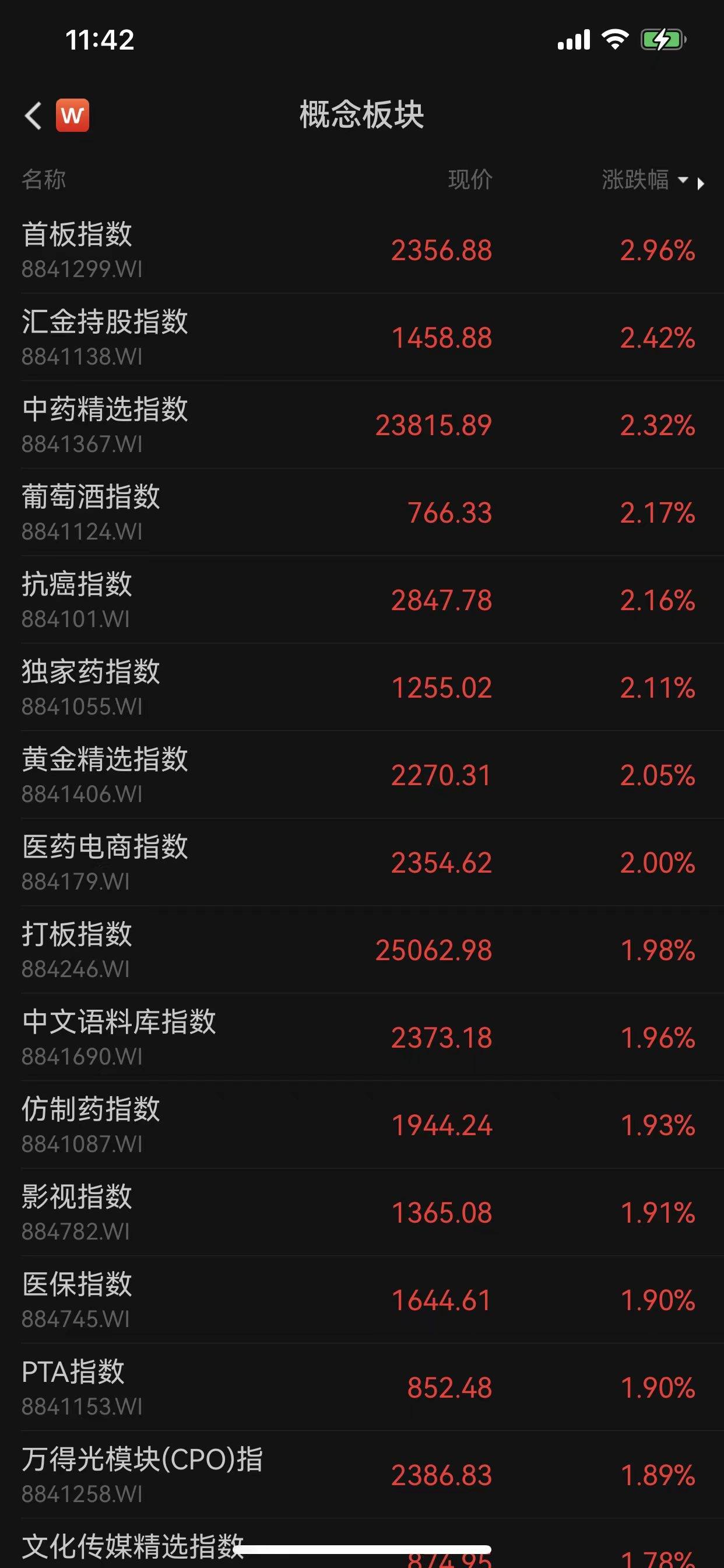Image resolution: width=724 pixels, height=1568 pixels.
Task: Open the red W Wind home icon
Action: (72, 115)
